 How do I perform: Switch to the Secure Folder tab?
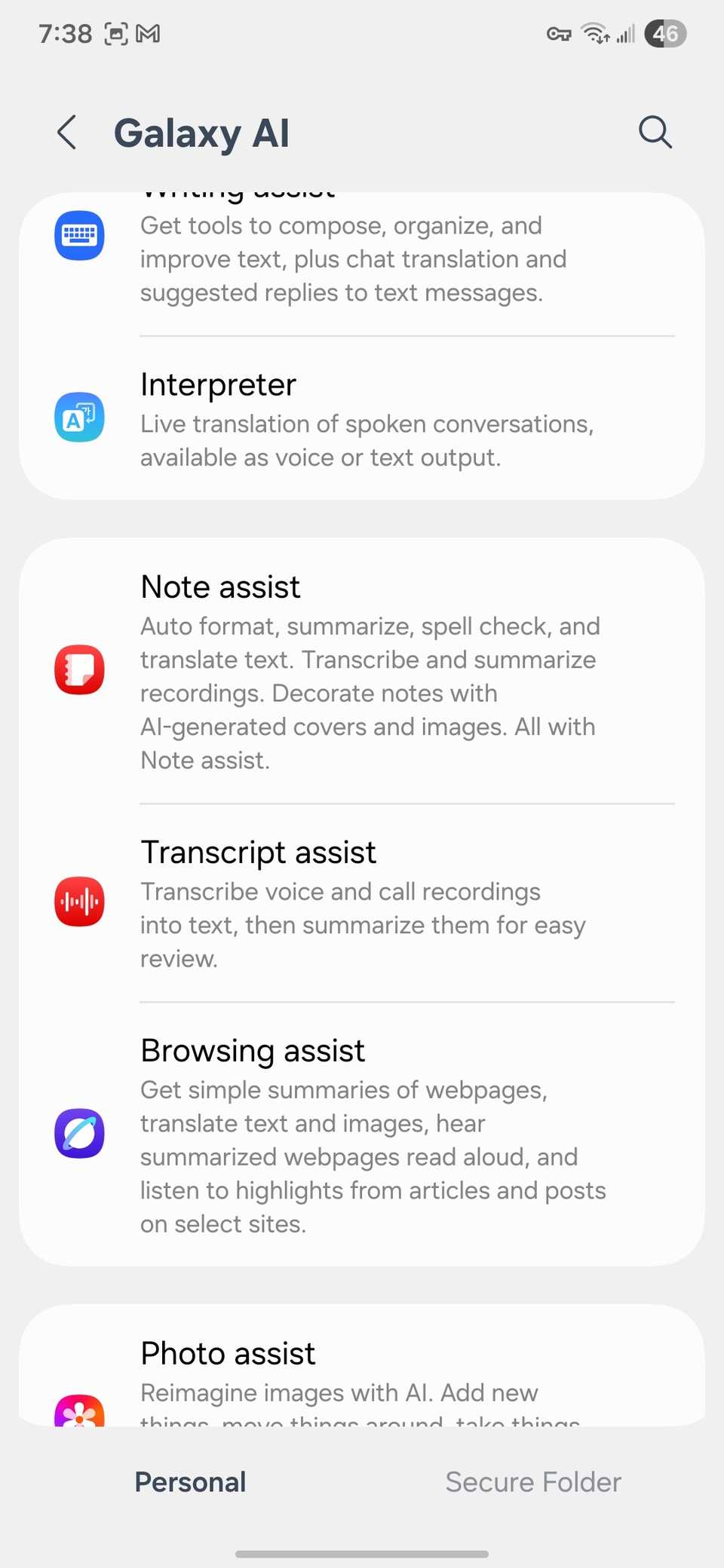pos(533,1482)
